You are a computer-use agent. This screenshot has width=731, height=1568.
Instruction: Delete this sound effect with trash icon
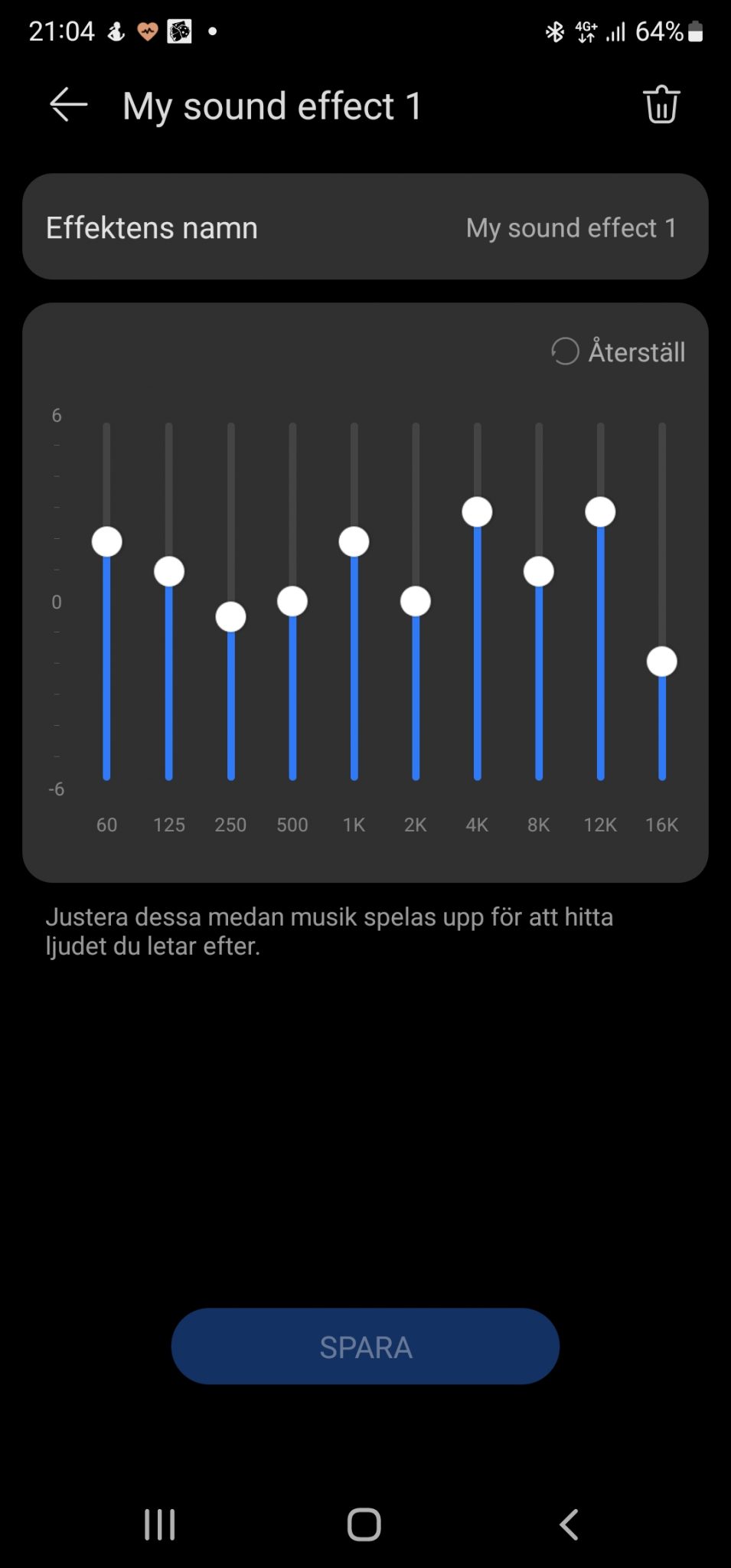[661, 104]
